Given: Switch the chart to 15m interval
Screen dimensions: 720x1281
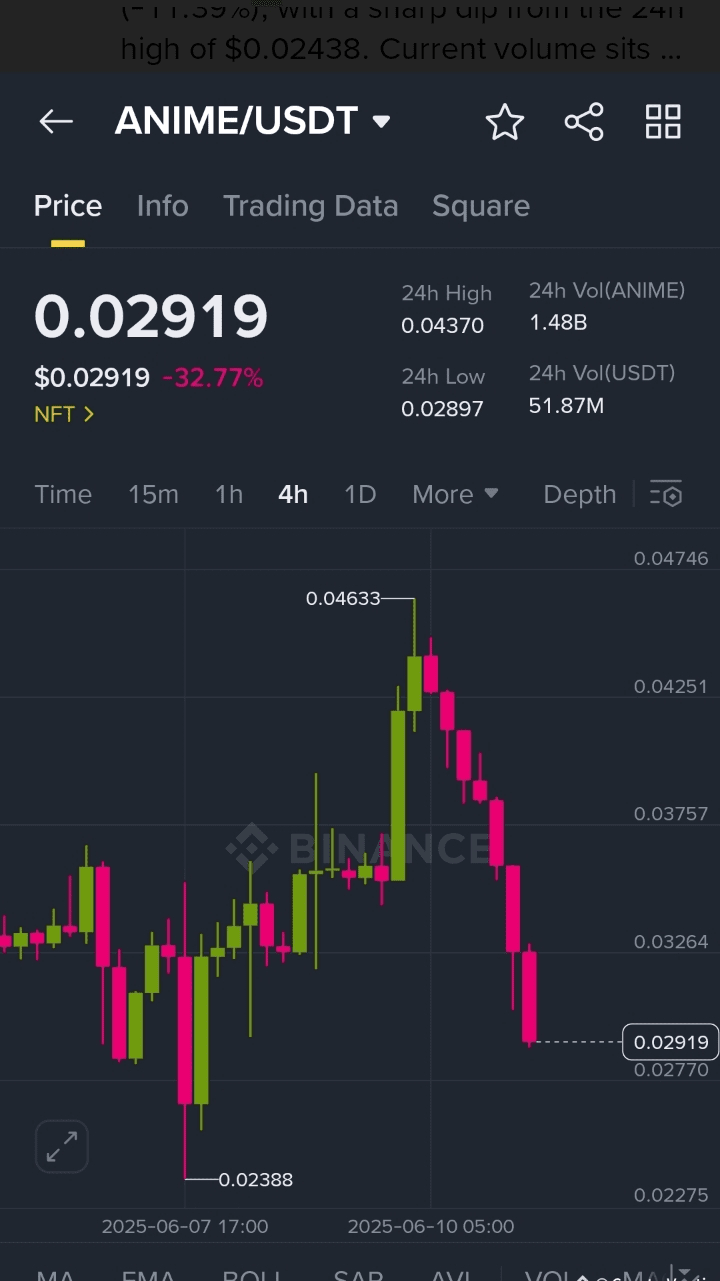Looking at the screenshot, I should pos(153,494).
